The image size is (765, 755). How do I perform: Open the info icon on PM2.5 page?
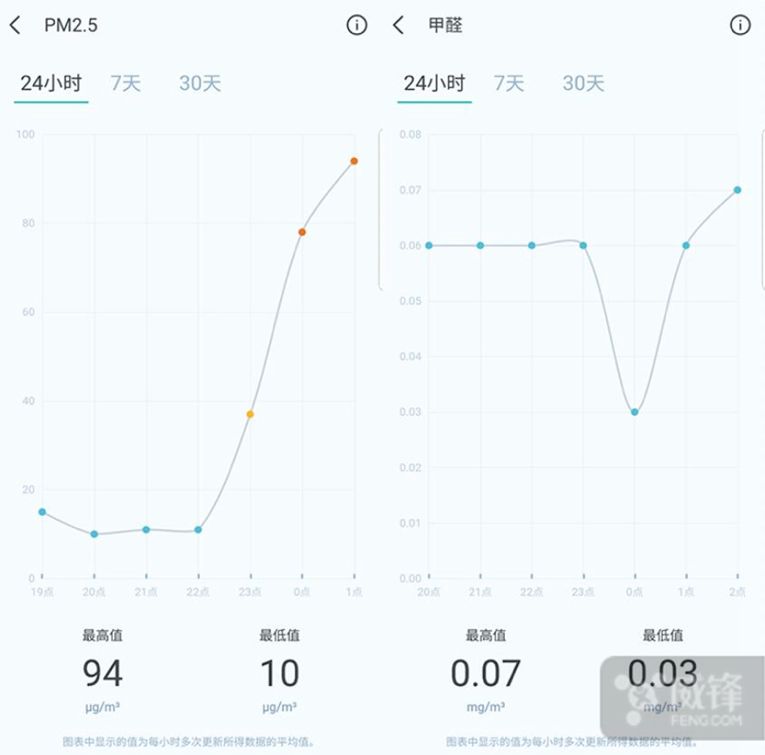pyautogui.click(x=357, y=25)
